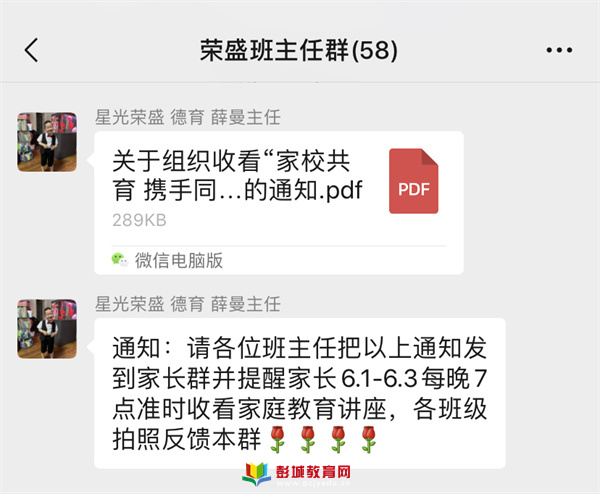This screenshot has width=600, height=494.
Task: View sender avatar beside the 通知 text message
Action: [47, 329]
